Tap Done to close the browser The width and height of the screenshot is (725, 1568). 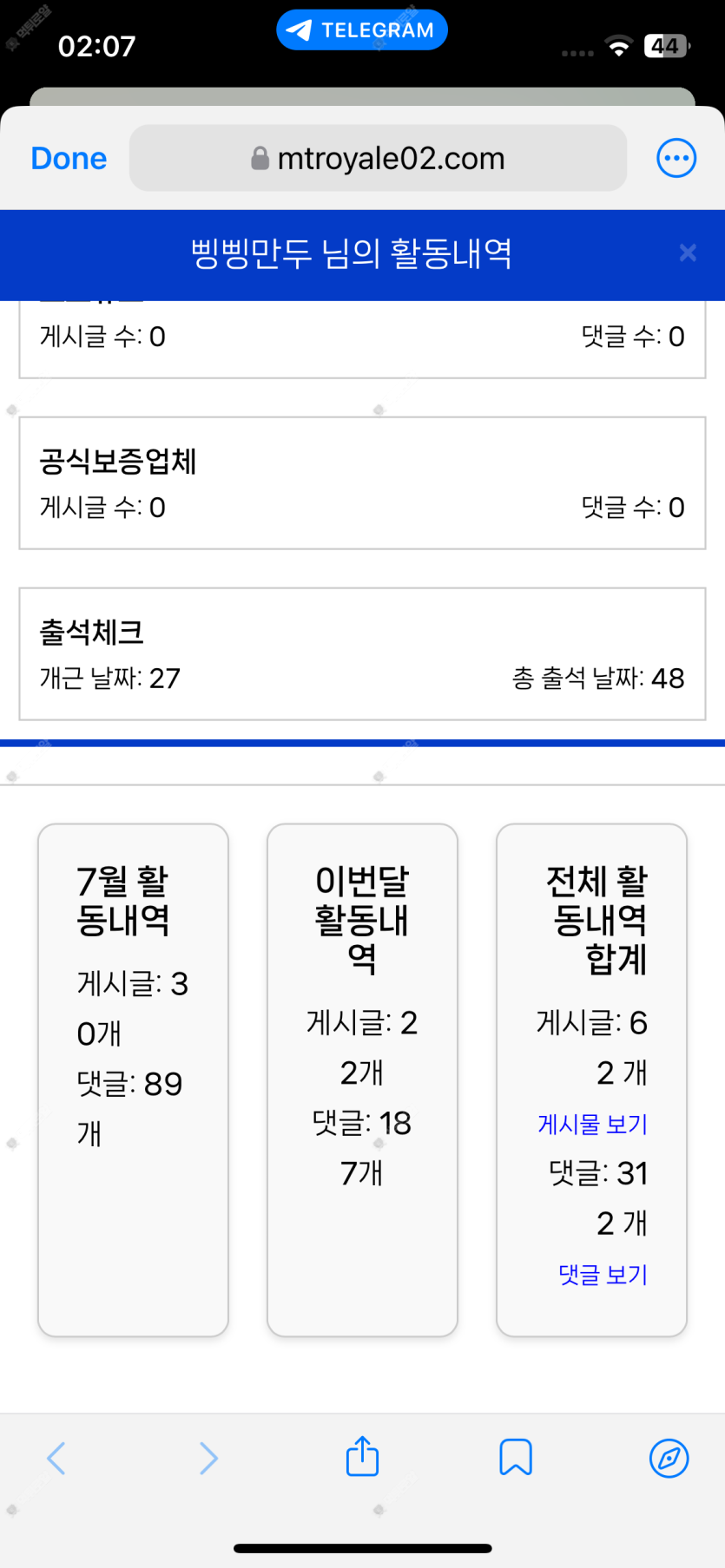69,159
